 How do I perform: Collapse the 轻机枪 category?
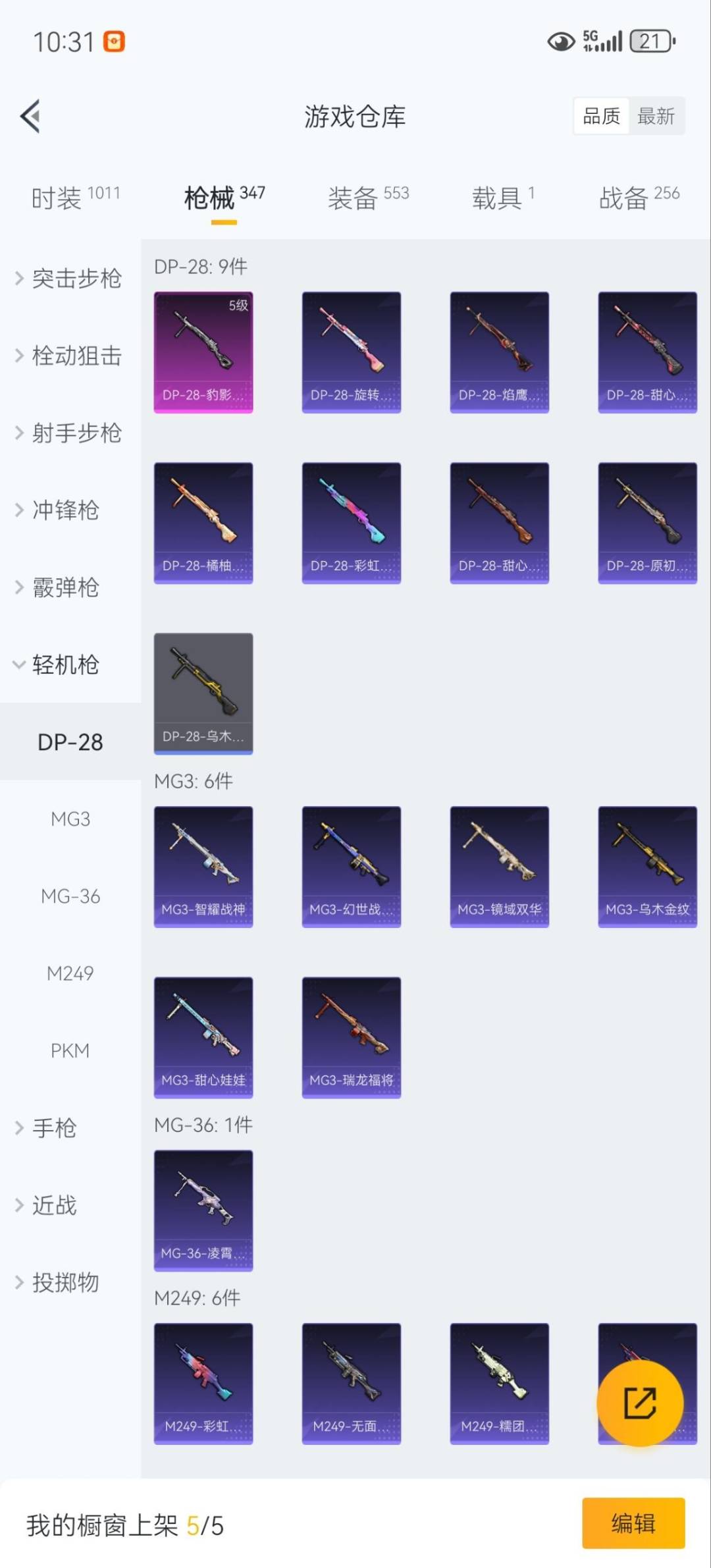pyautogui.click(x=64, y=665)
